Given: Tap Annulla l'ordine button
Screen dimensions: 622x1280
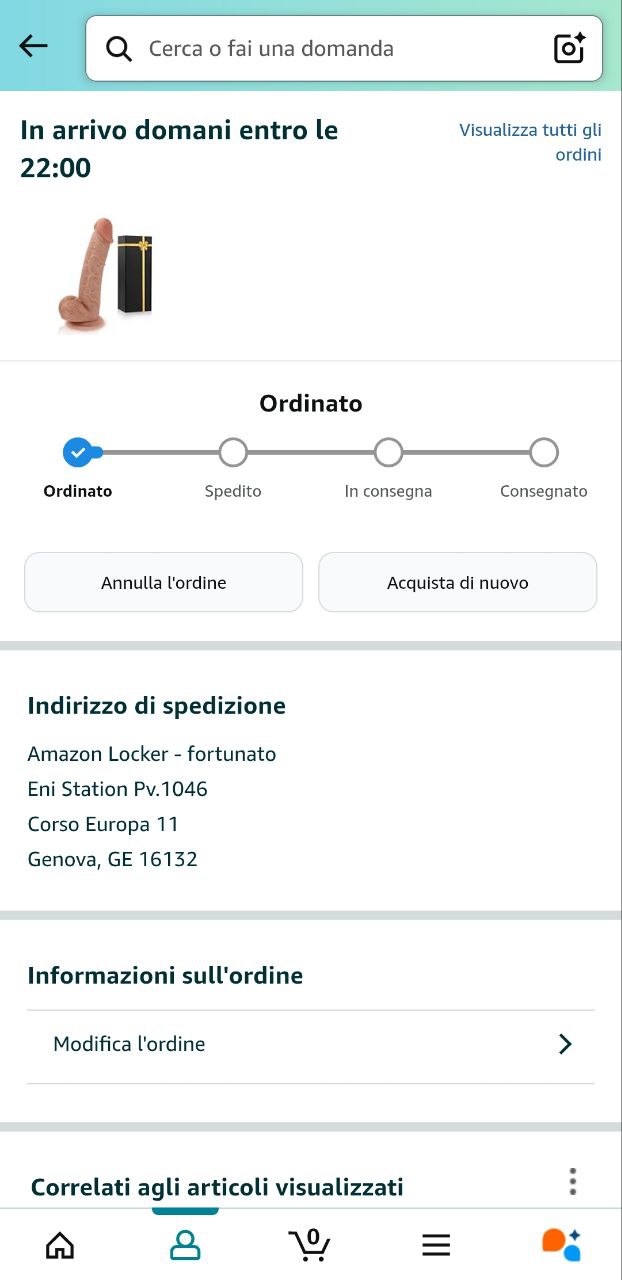Looking at the screenshot, I should [x=163, y=582].
